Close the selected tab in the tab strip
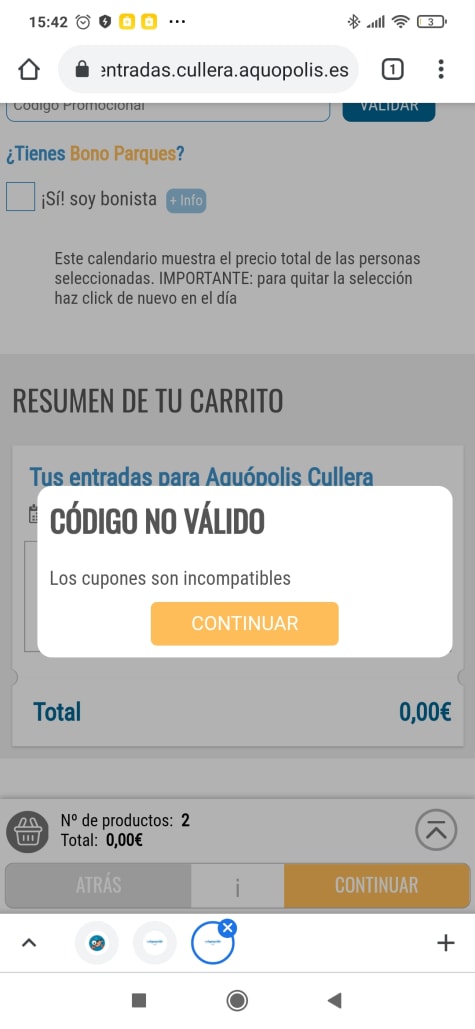This screenshot has width=475, height=1029. tap(228, 927)
